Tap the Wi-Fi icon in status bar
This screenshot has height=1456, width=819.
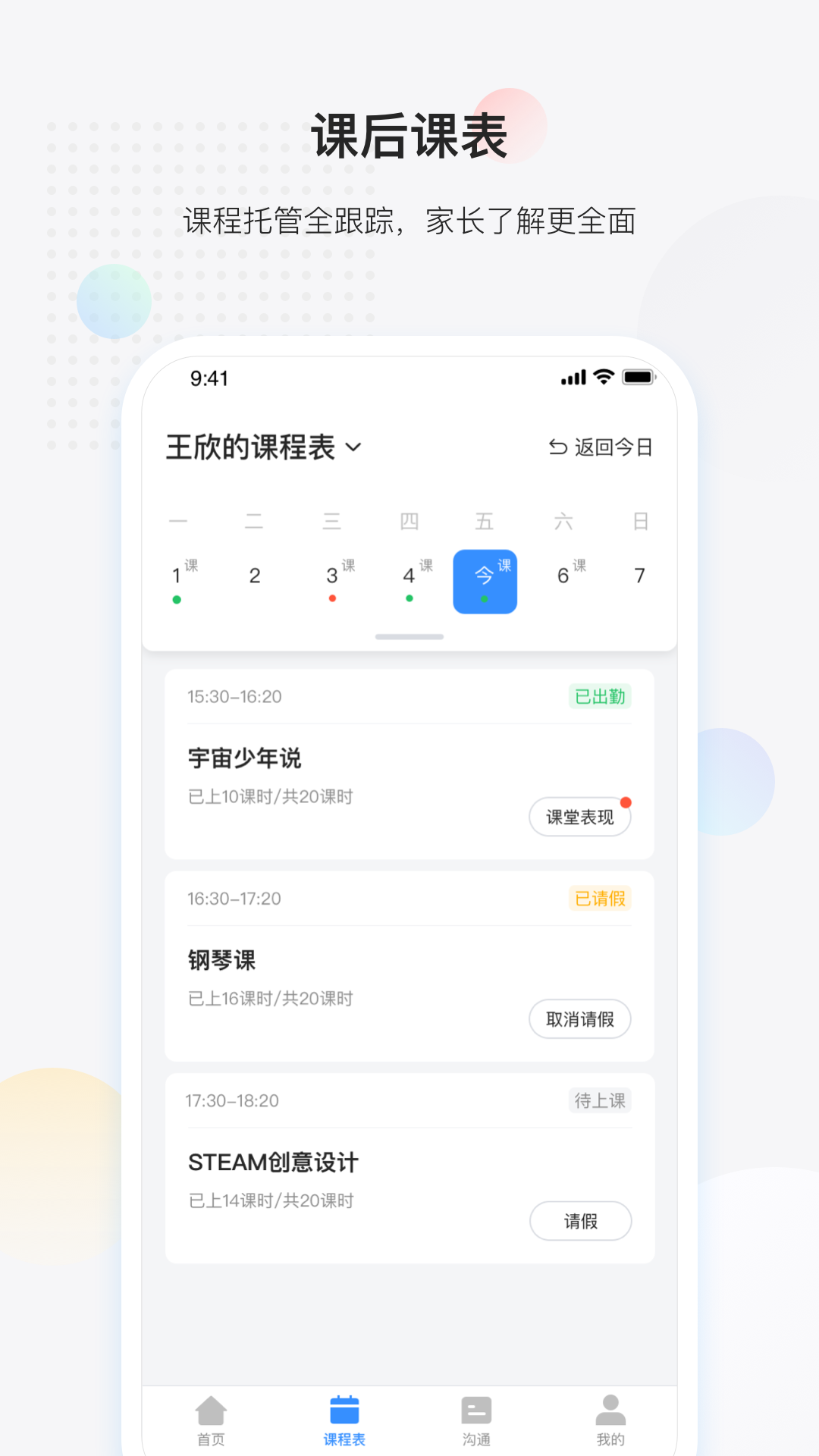(603, 375)
